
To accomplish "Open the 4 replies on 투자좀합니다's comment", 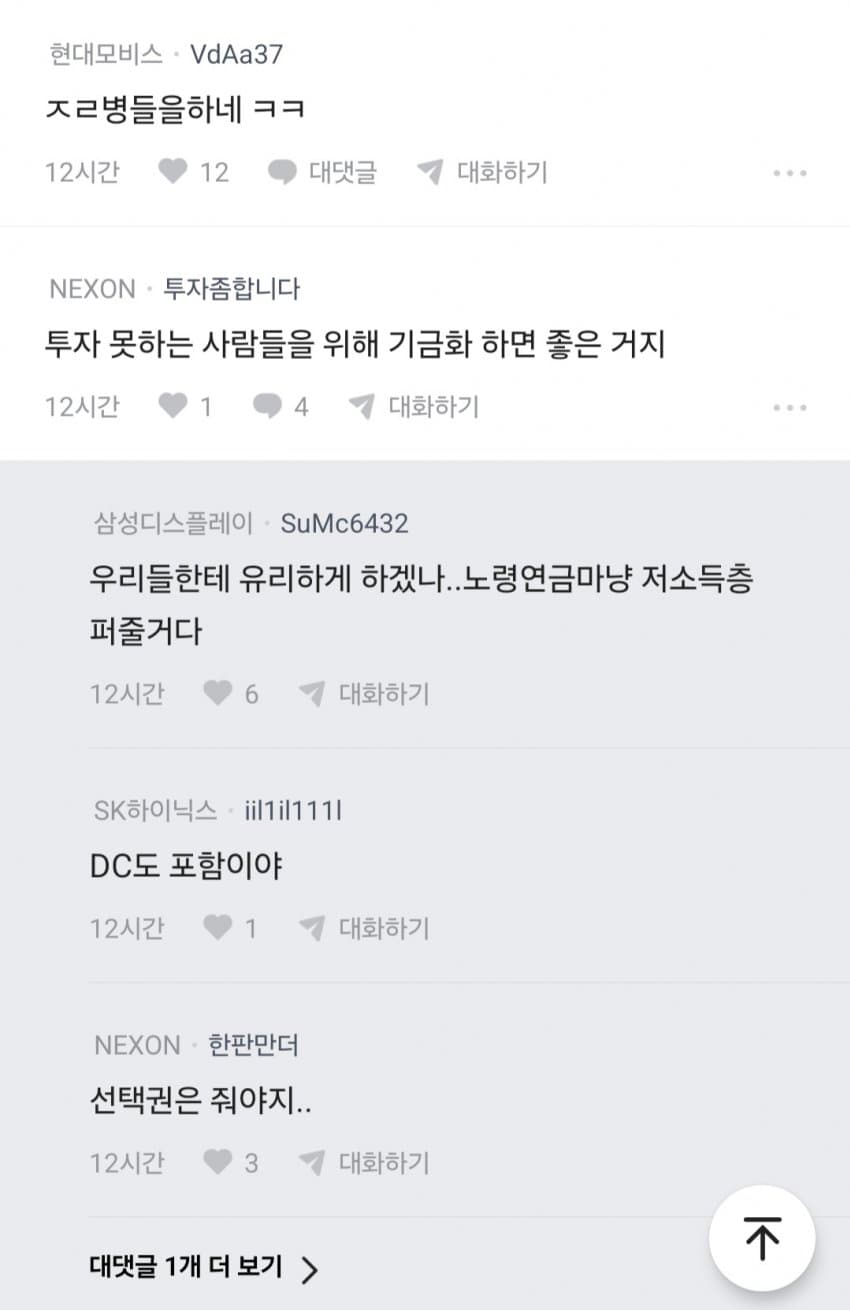I will (280, 406).
